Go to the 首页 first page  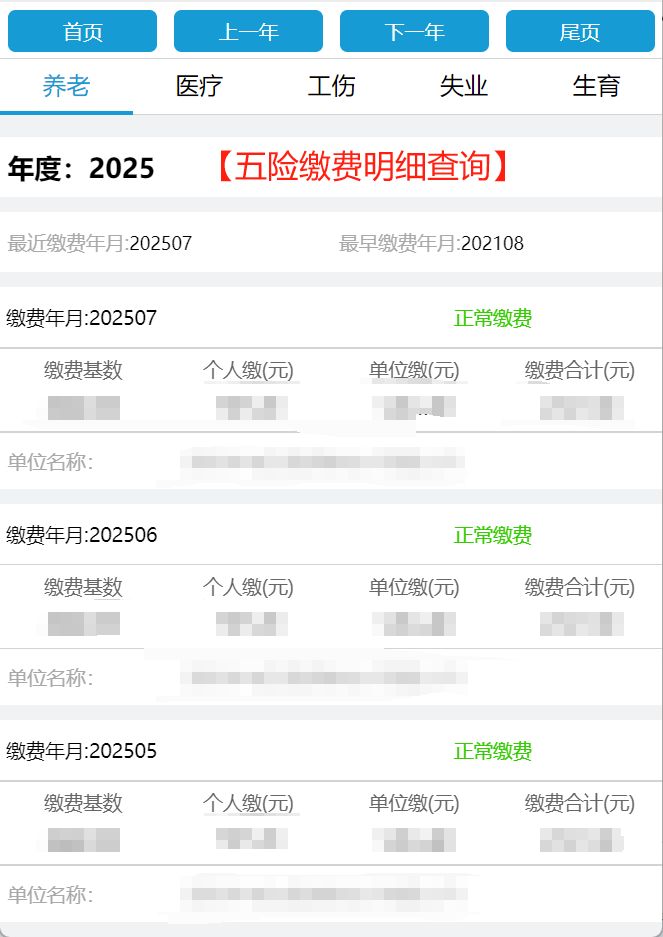pos(83,31)
